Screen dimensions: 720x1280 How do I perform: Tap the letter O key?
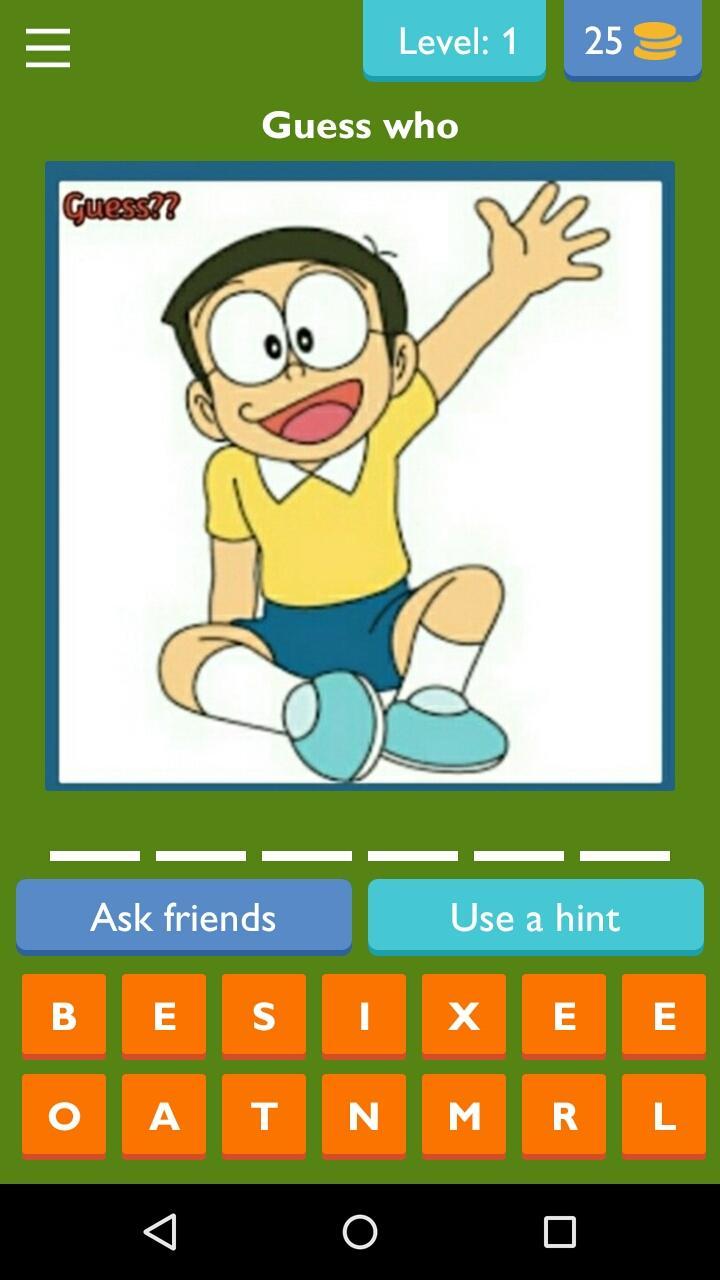tap(63, 1115)
